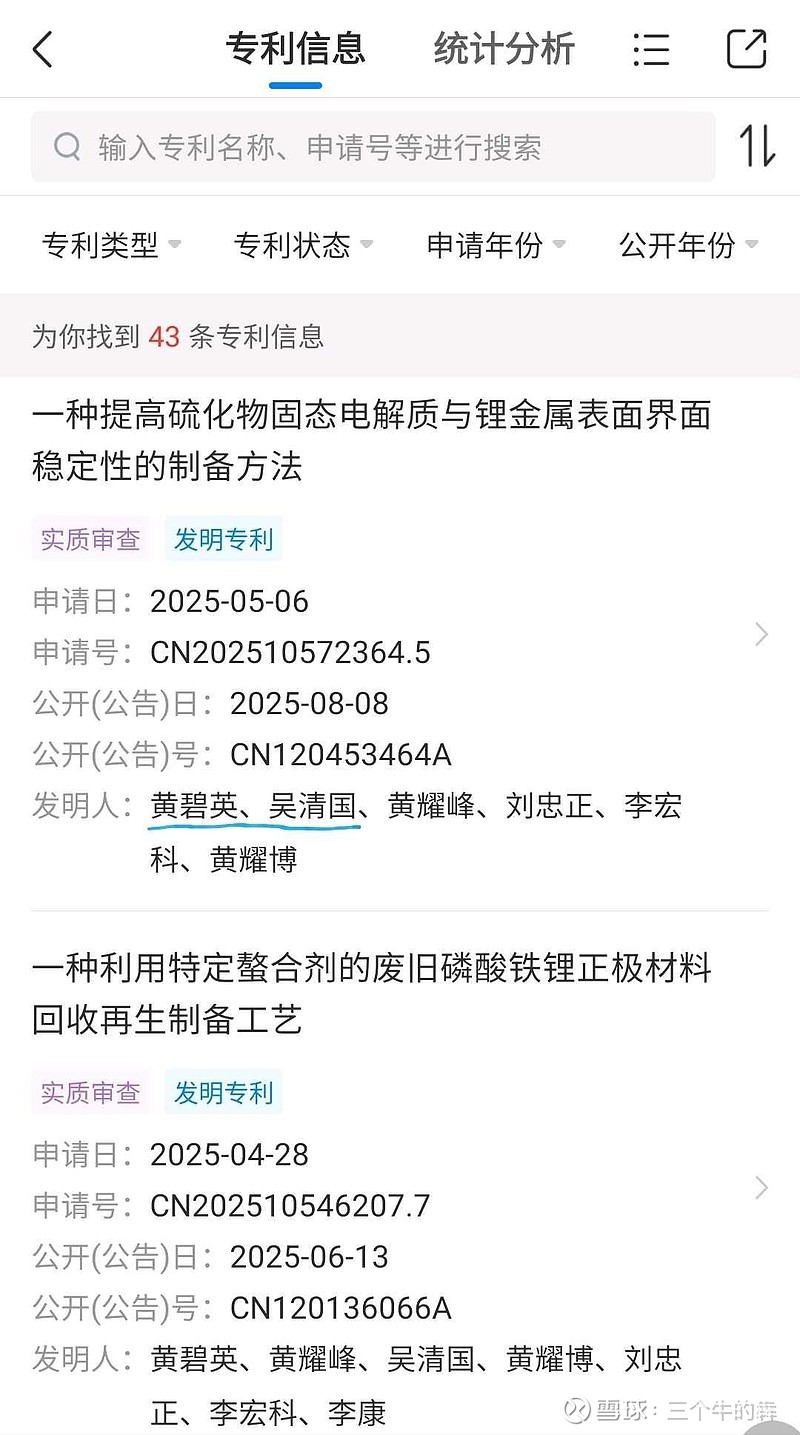This screenshot has height=1435, width=800.
Task: Click the search magnifier icon
Action: pos(66,146)
